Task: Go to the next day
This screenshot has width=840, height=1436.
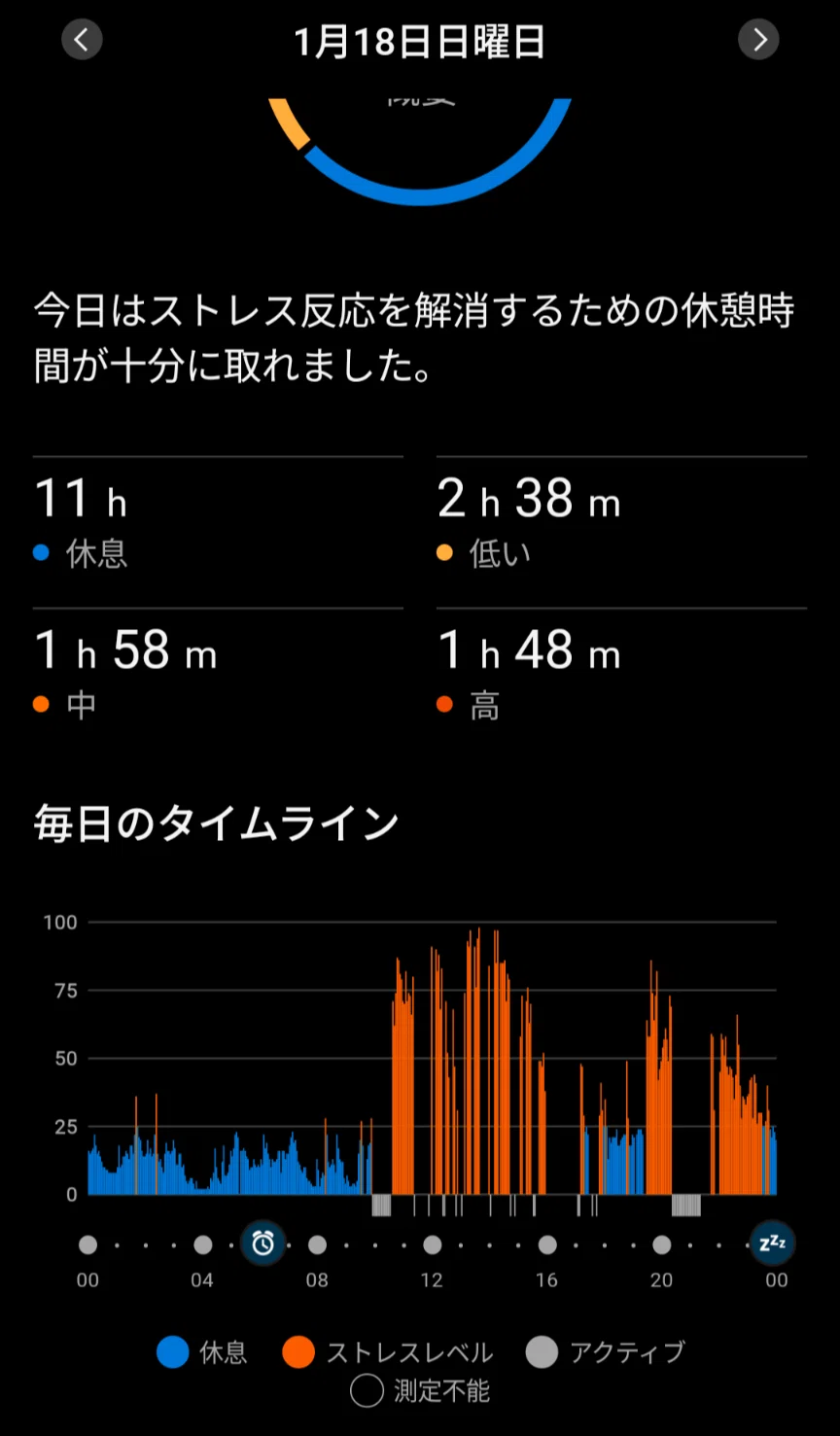Action: pyautogui.click(x=758, y=40)
